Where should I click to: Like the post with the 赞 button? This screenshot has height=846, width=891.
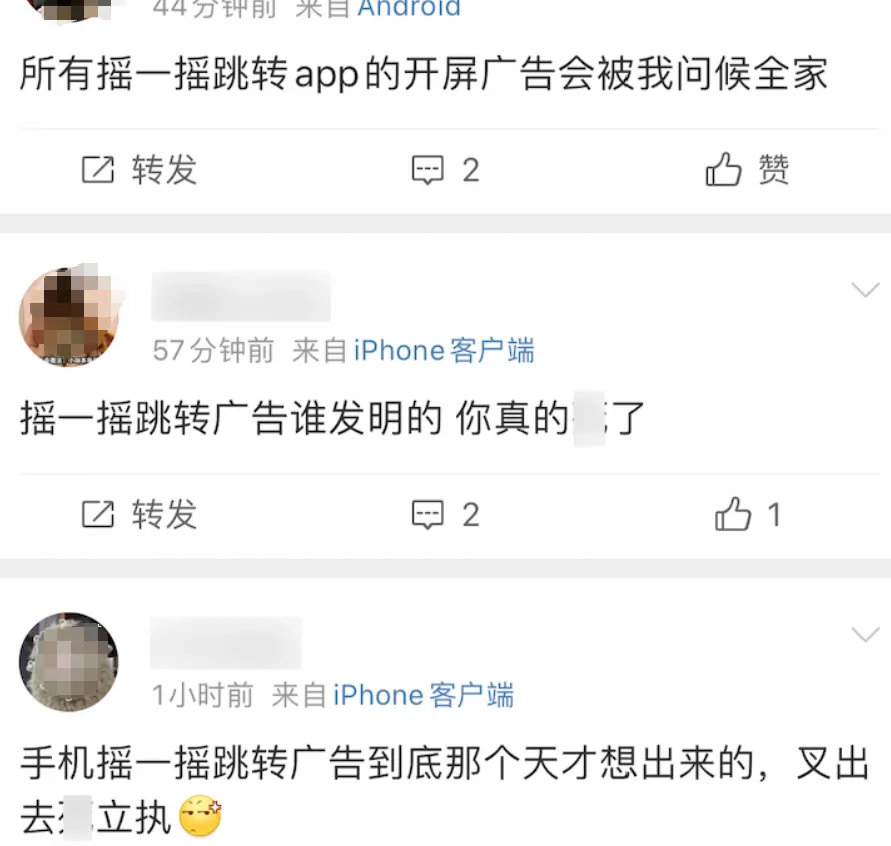(747, 170)
